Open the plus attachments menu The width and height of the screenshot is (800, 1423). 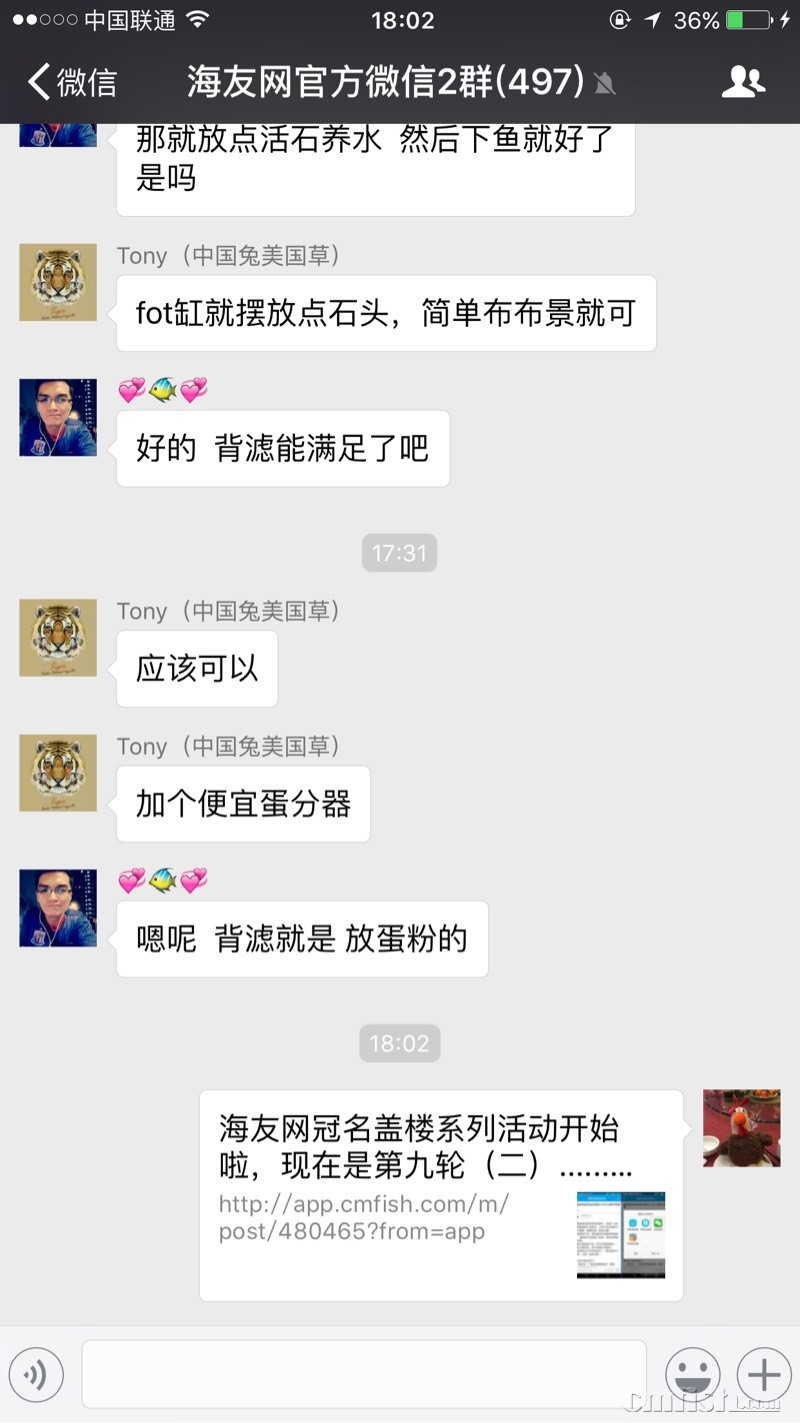(x=763, y=1375)
